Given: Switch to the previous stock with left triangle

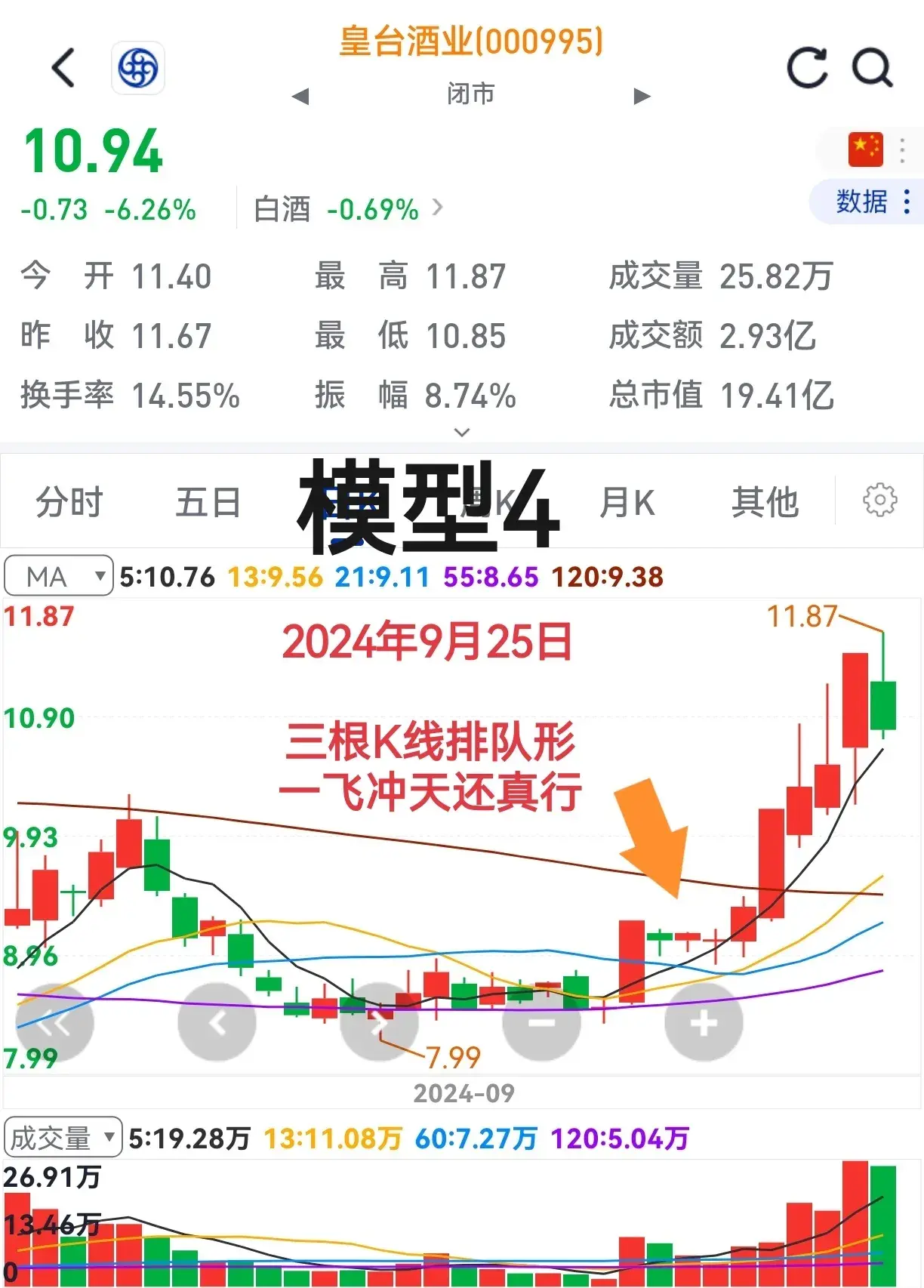Looking at the screenshot, I should [300, 97].
